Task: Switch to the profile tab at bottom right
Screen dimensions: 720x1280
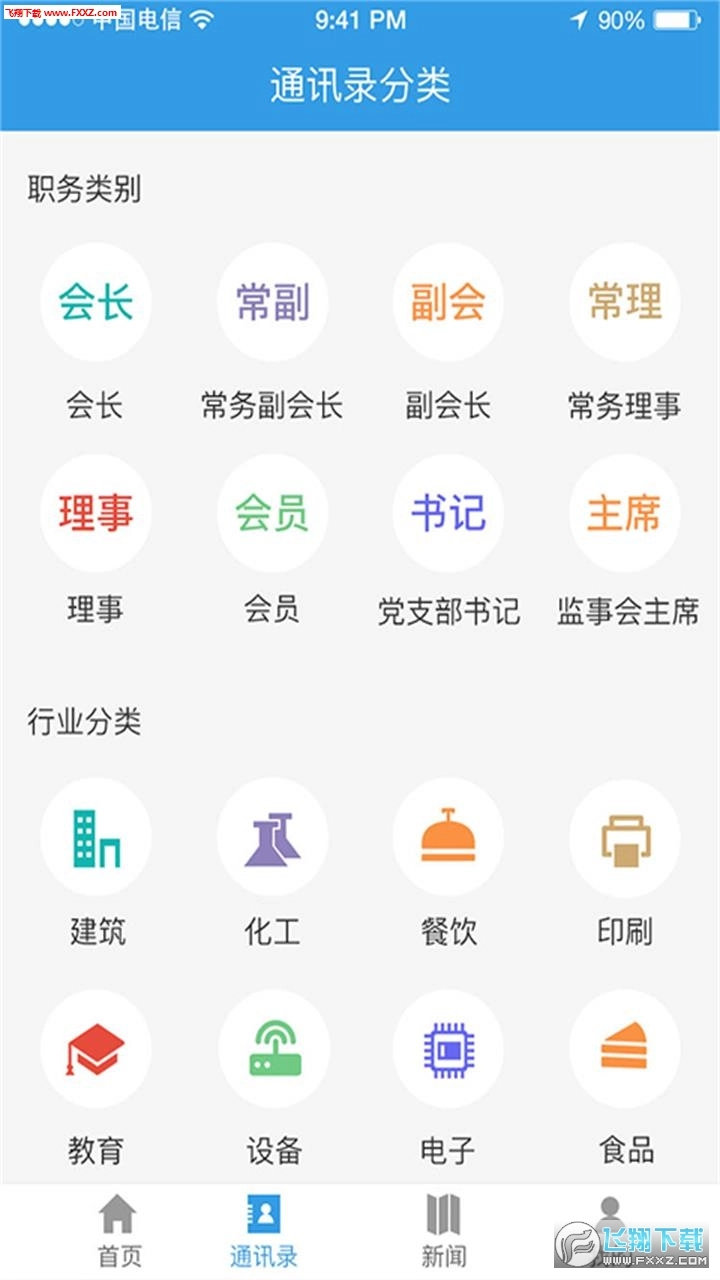Action: click(x=610, y=1225)
